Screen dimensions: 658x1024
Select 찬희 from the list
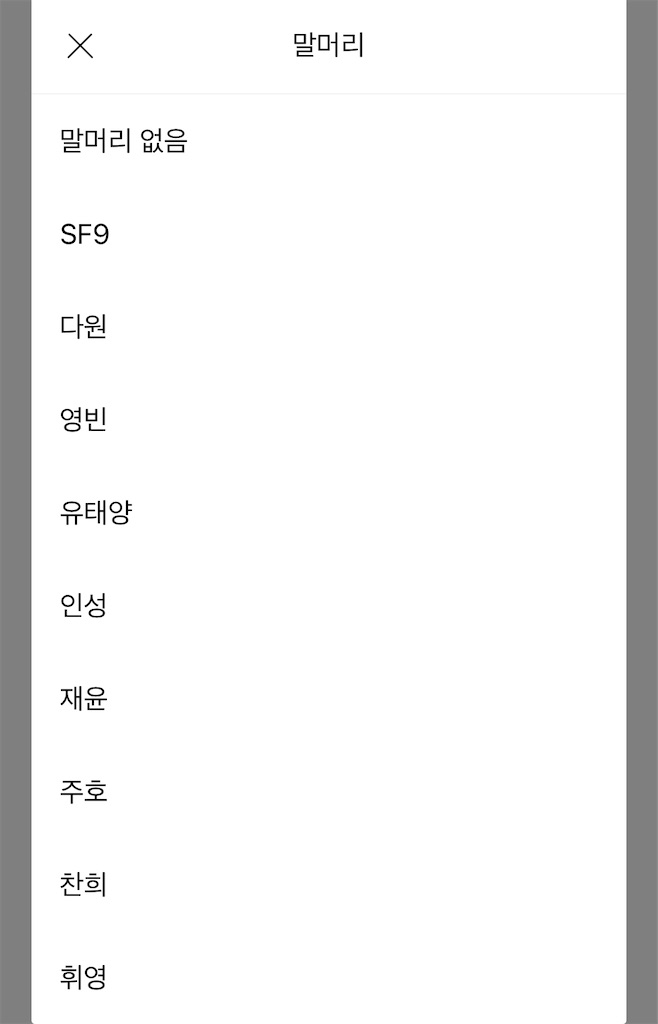(x=84, y=885)
